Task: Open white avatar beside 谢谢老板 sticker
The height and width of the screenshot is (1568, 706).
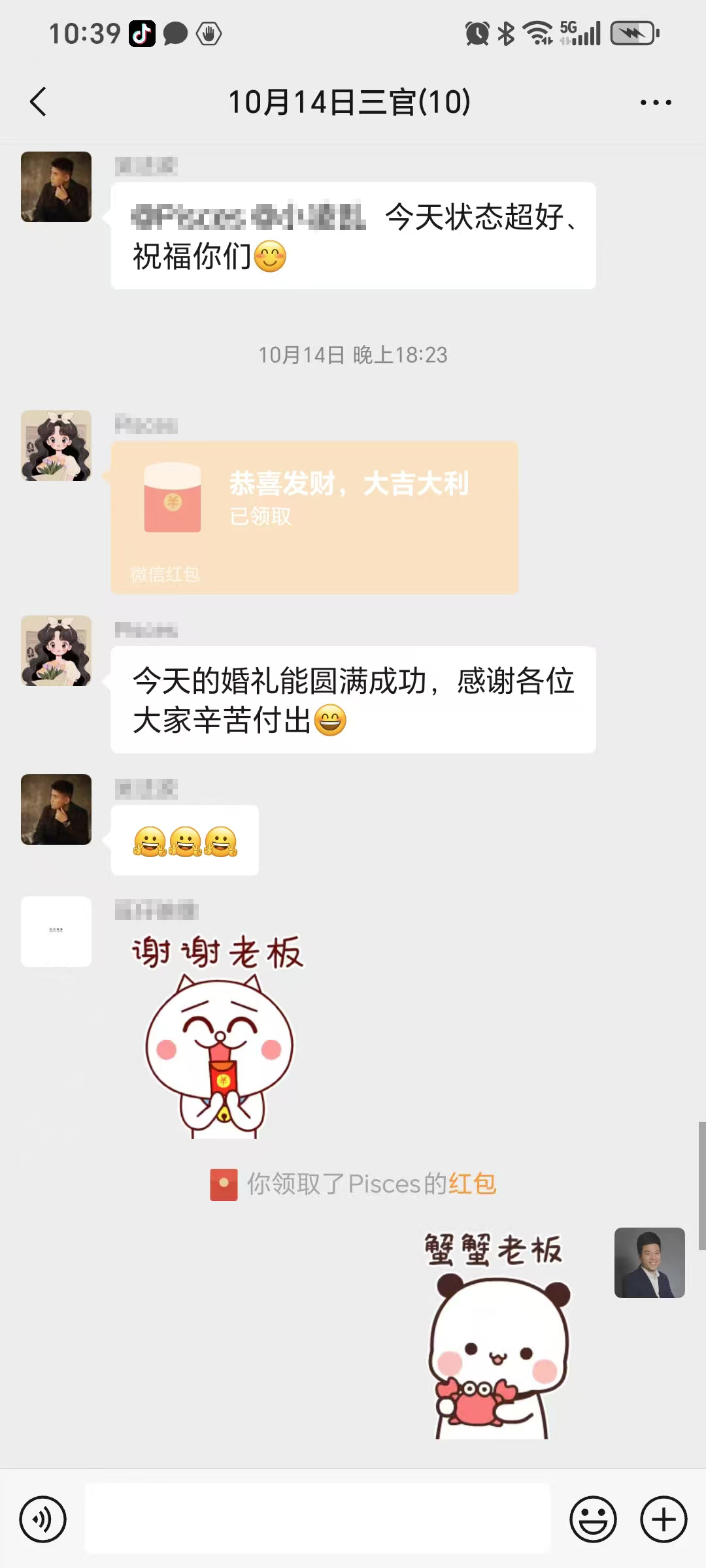Action: pos(56,932)
